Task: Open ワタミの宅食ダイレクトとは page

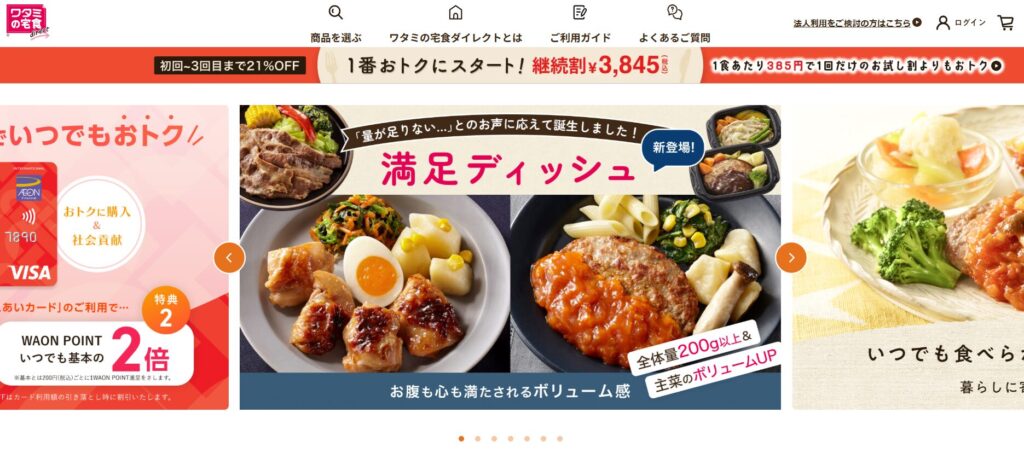Action: (455, 25)
